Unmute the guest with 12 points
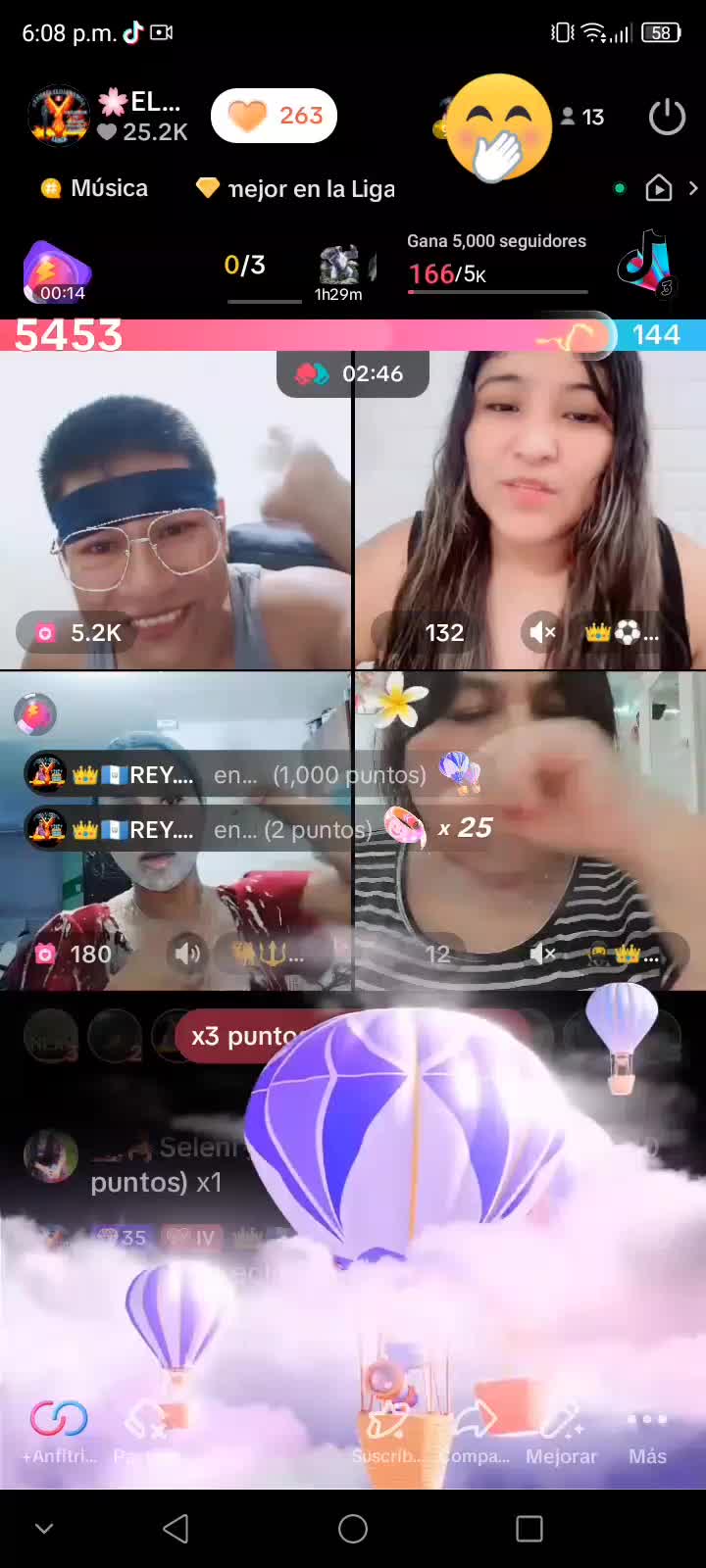Viewport: 706px width, 1568px height. click(542, 953)
